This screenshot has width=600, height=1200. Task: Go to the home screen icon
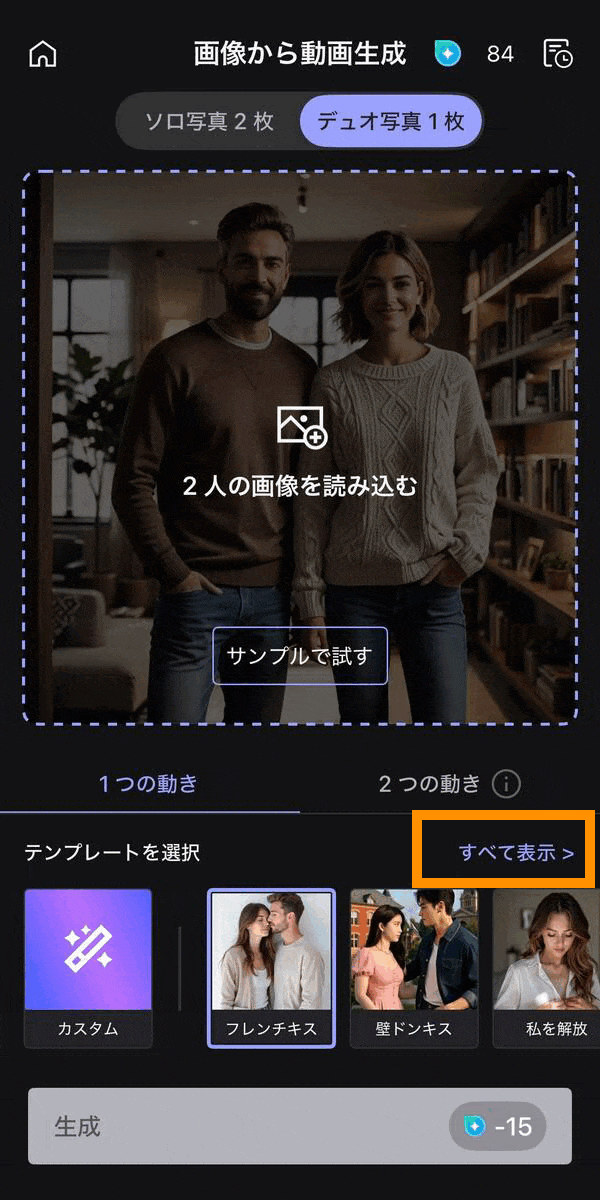pos(43,54)
